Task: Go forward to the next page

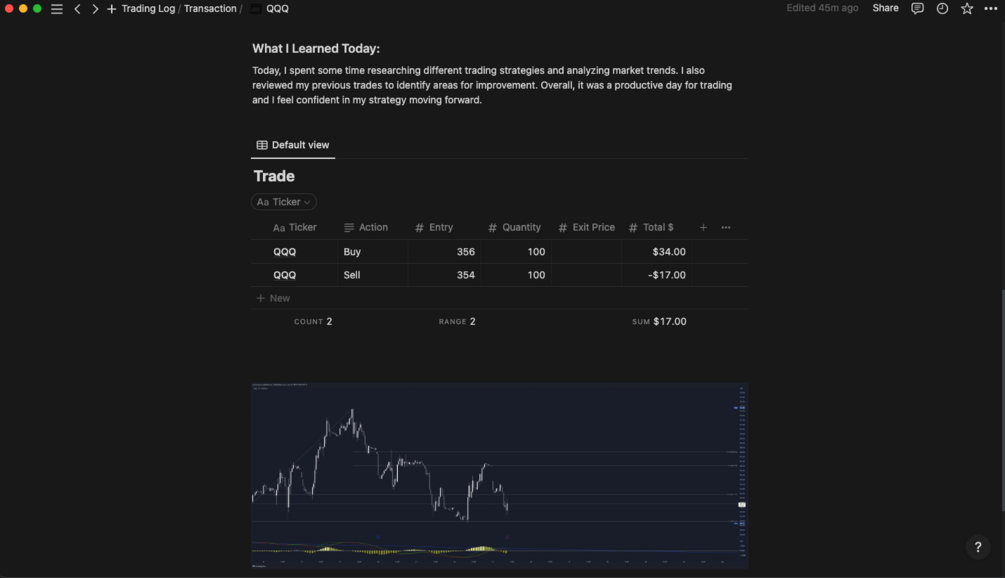Action: point(95,9)
